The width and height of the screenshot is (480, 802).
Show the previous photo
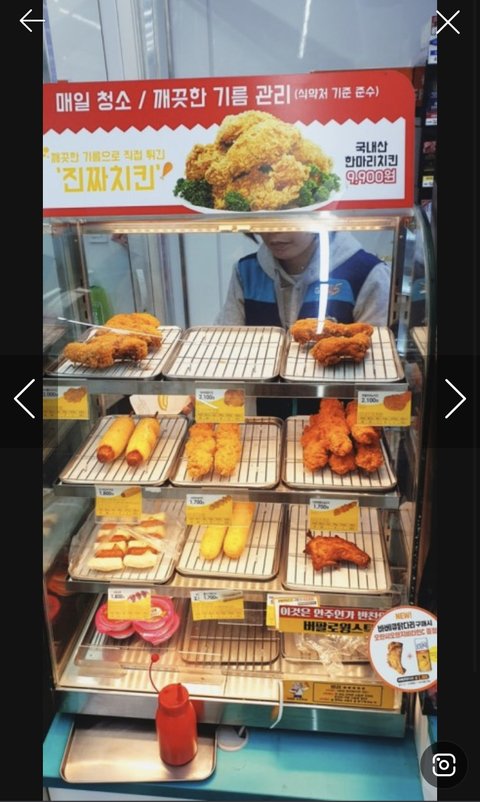click(x=25, y=399)
